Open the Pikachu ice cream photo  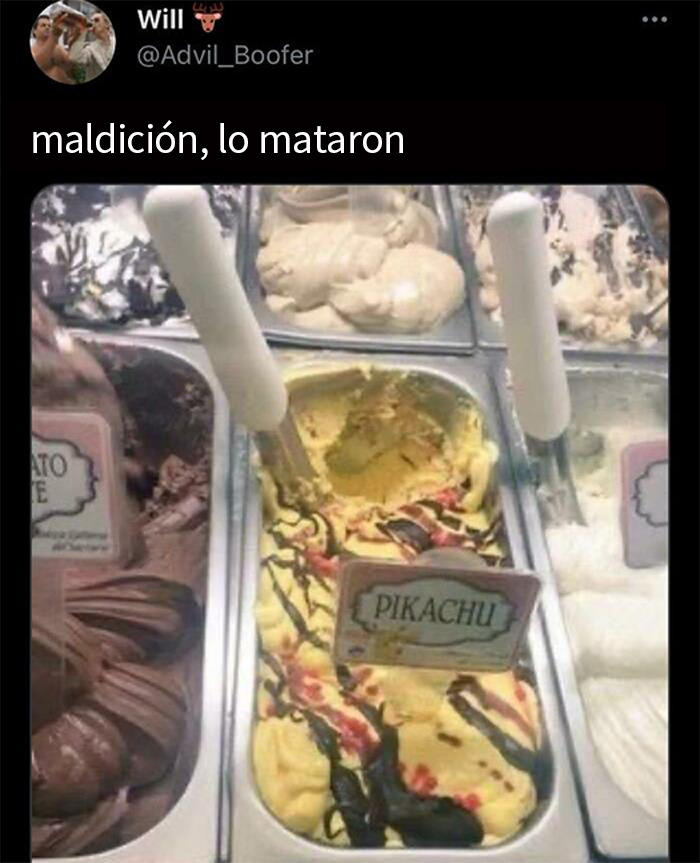[x=350, y=520]
